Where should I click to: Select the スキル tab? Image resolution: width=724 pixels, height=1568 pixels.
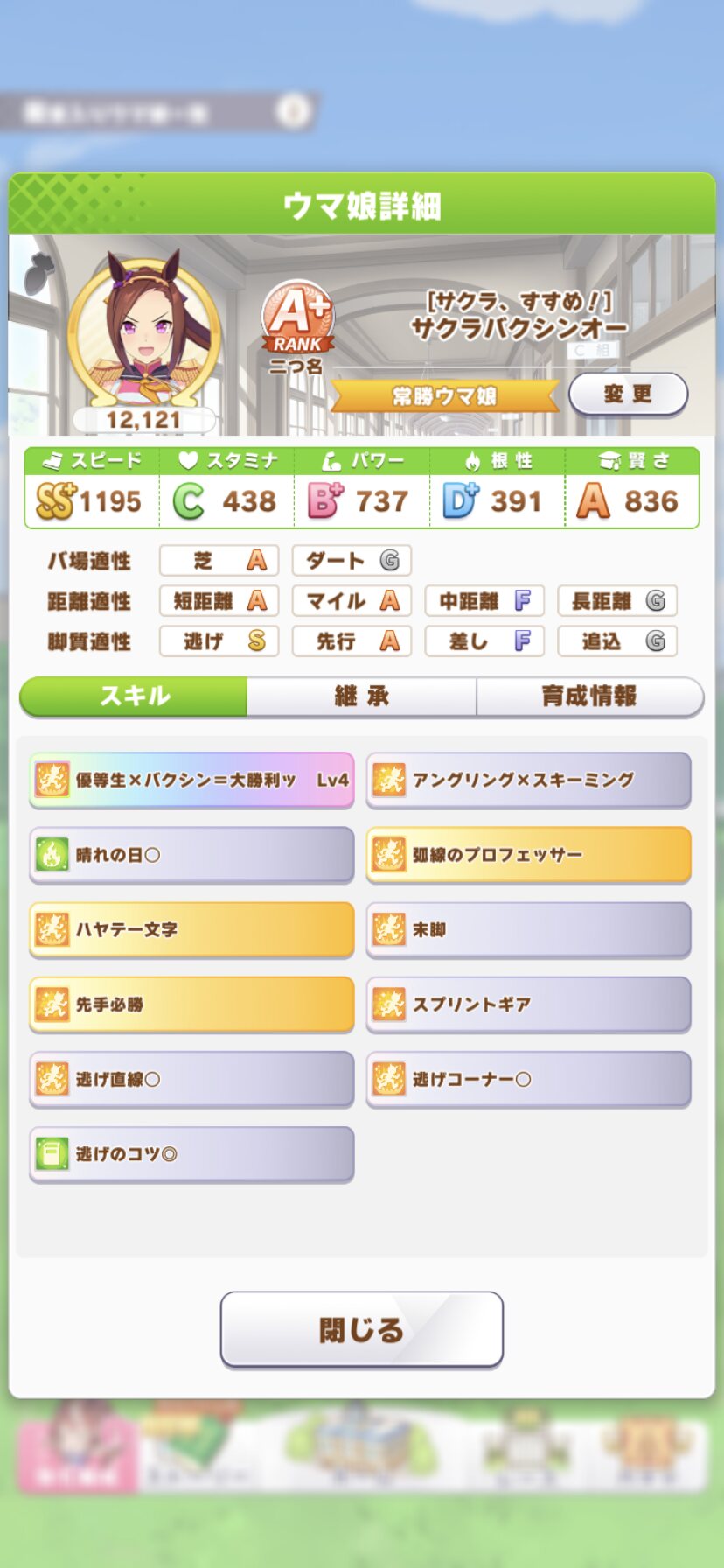(134, 696)
